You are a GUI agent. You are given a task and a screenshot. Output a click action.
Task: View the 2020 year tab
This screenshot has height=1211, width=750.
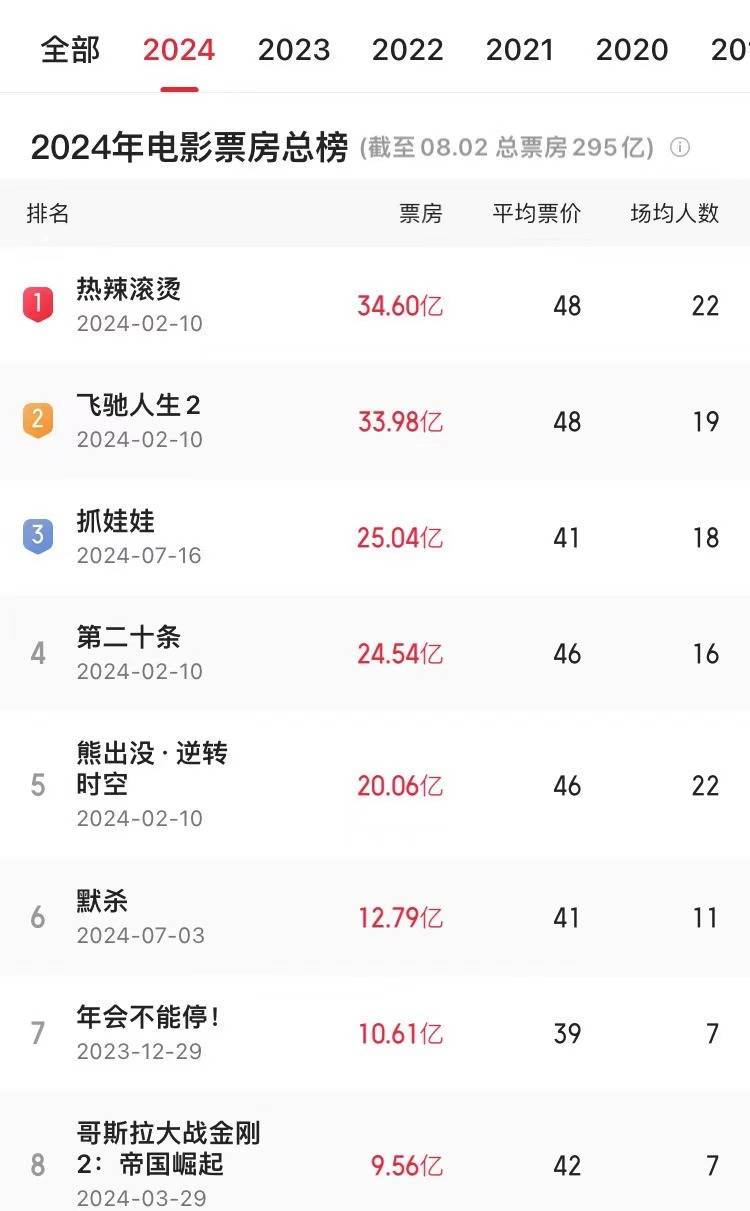(x=632, y=50)
